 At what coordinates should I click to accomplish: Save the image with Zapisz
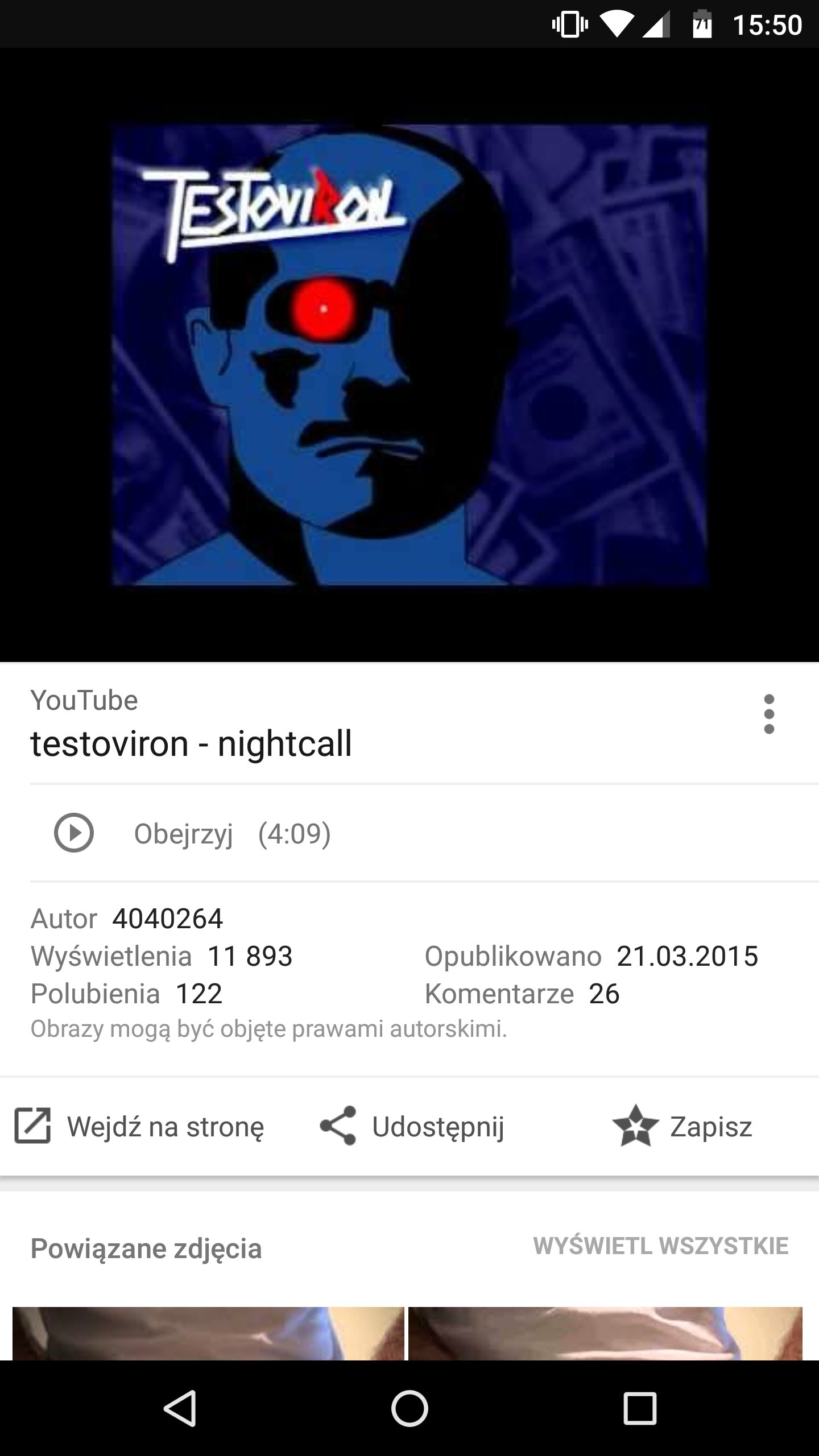[x=682, y=1126]
